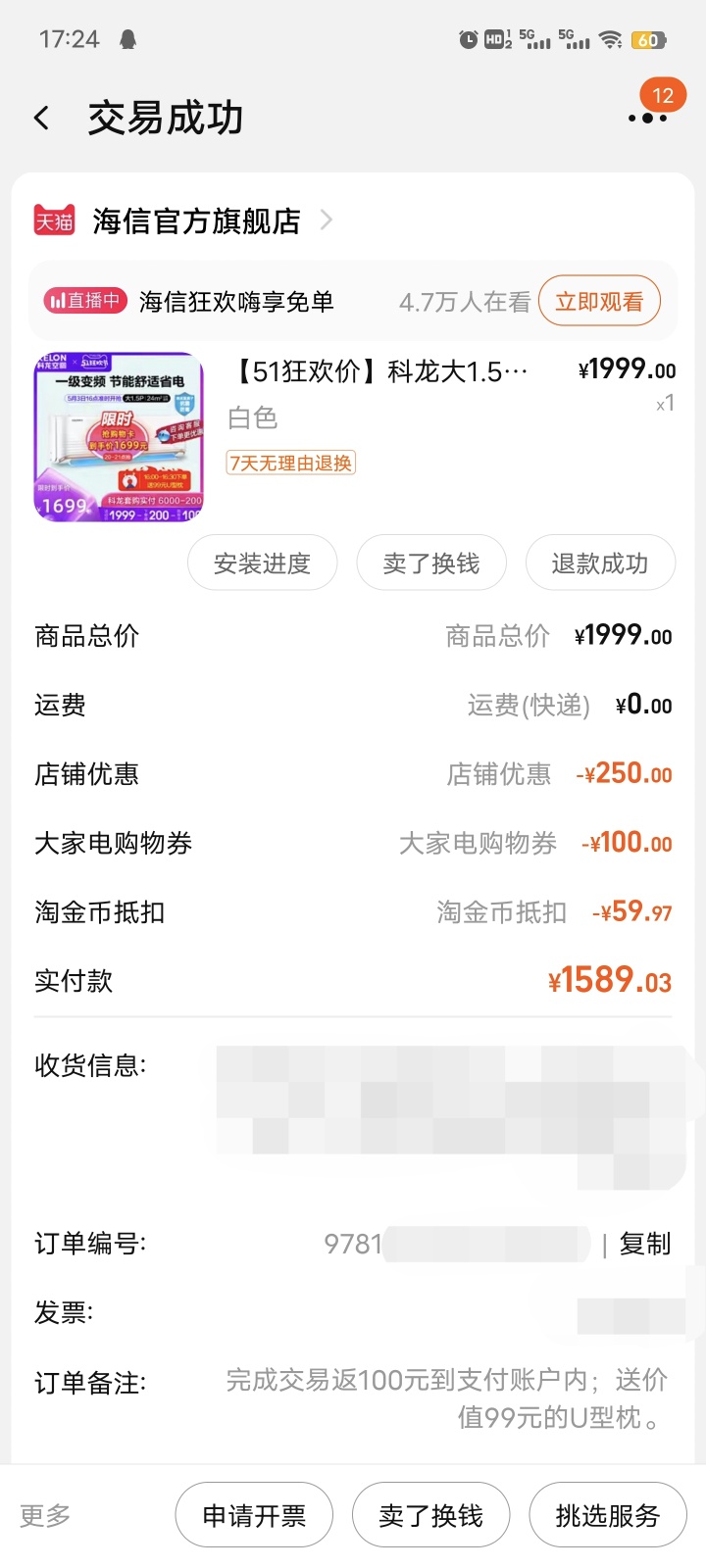View the 退款成功 refund details

[600, 563]
